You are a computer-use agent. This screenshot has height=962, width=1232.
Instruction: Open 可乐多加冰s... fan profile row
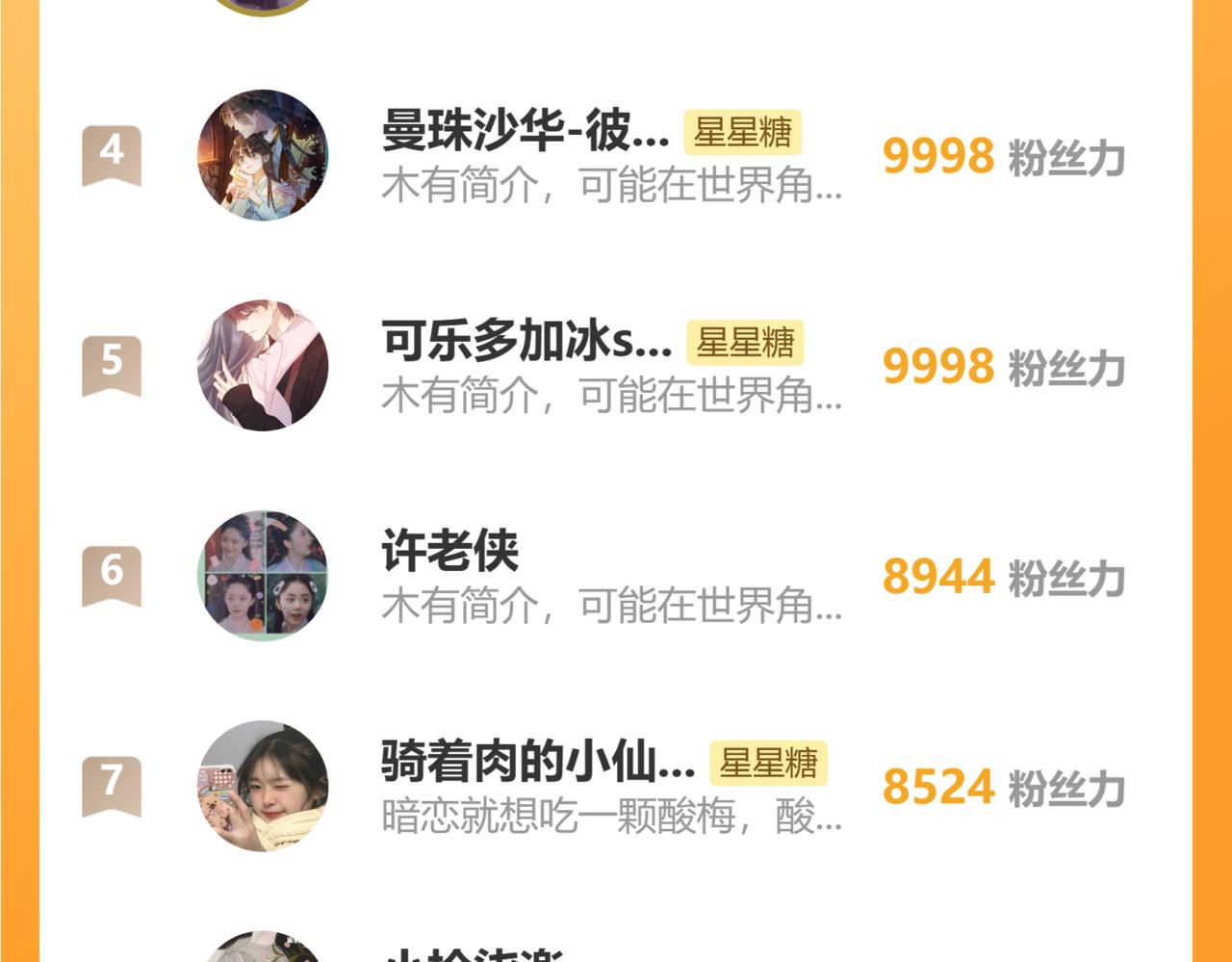[526, 341]
